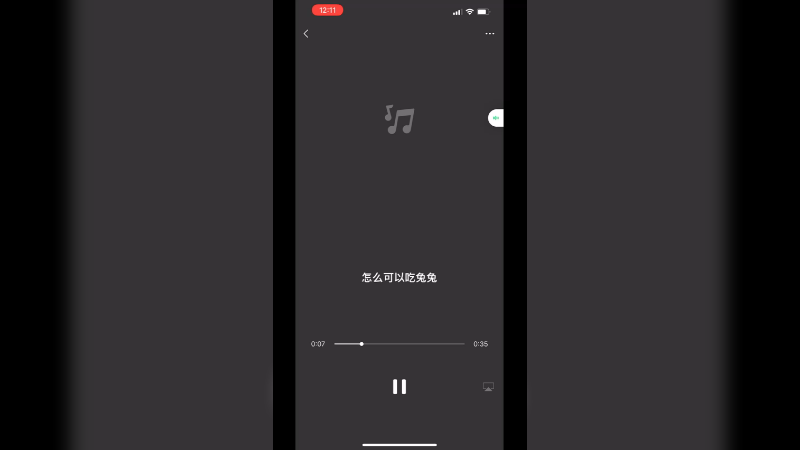Viewport: 800px width, 450px height.
Task: Open the three-dot overflow menu
Action: tap(489, 34)
